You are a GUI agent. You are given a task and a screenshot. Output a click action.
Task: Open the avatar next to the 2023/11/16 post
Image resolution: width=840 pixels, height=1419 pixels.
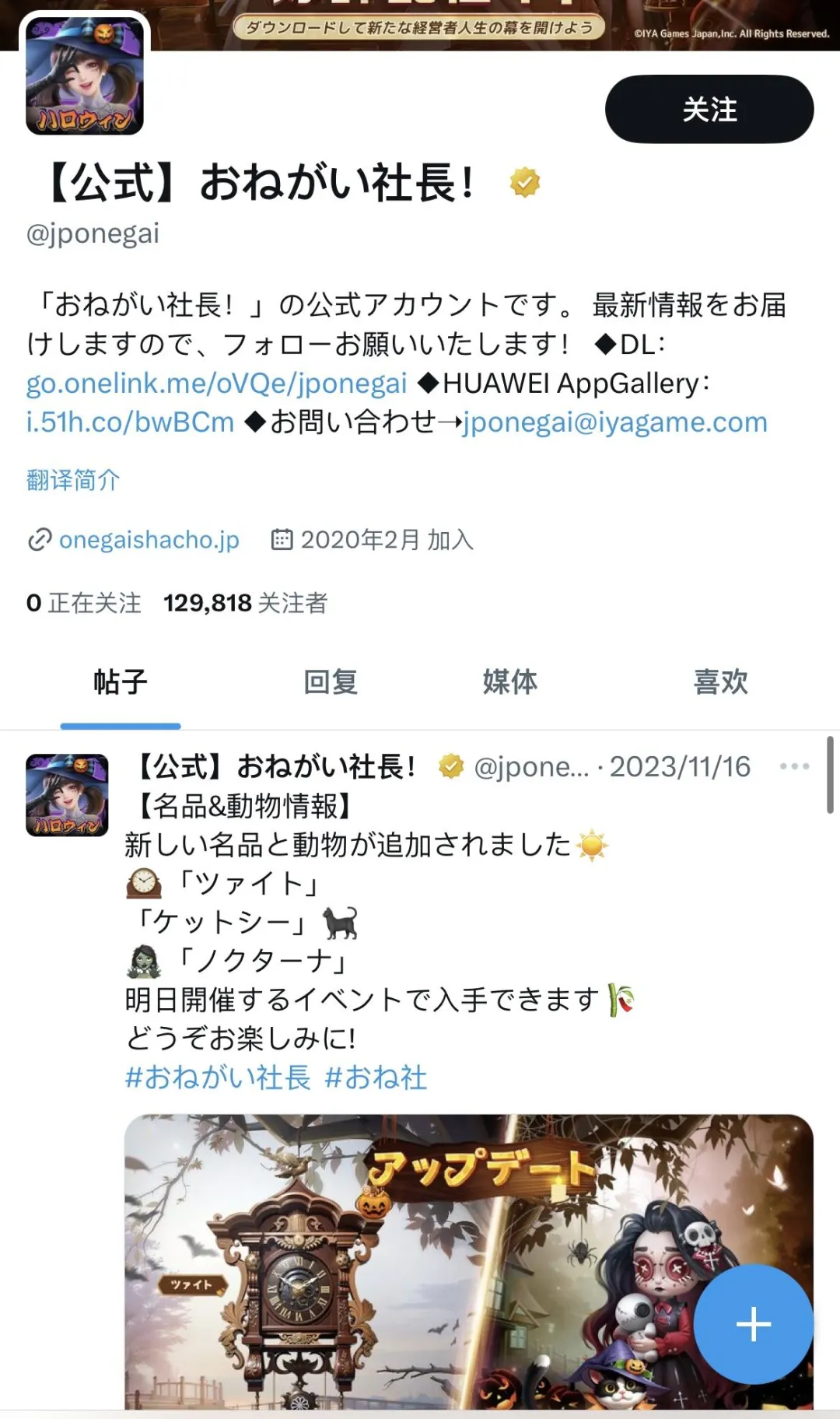67,795
